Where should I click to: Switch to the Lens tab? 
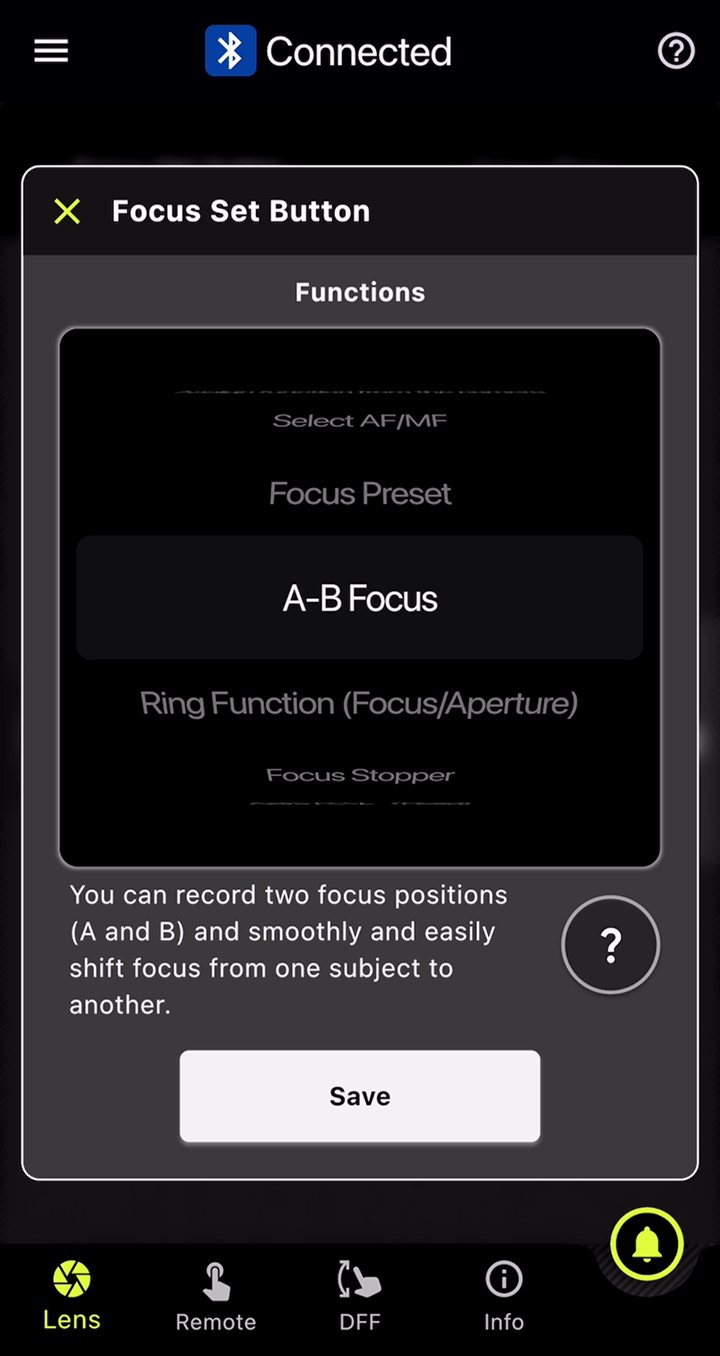click(72, 1296)
